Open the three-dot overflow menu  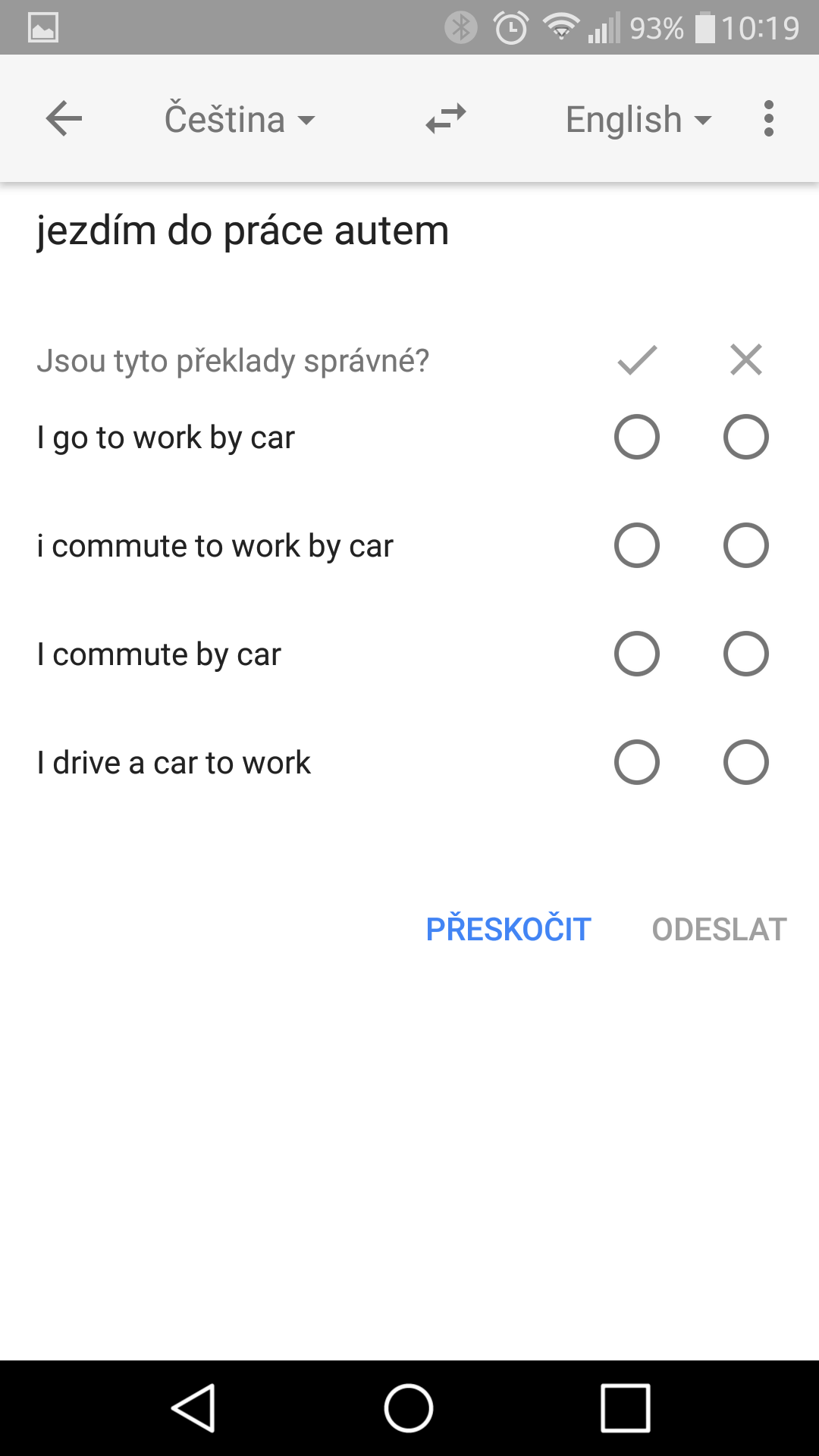769,119
